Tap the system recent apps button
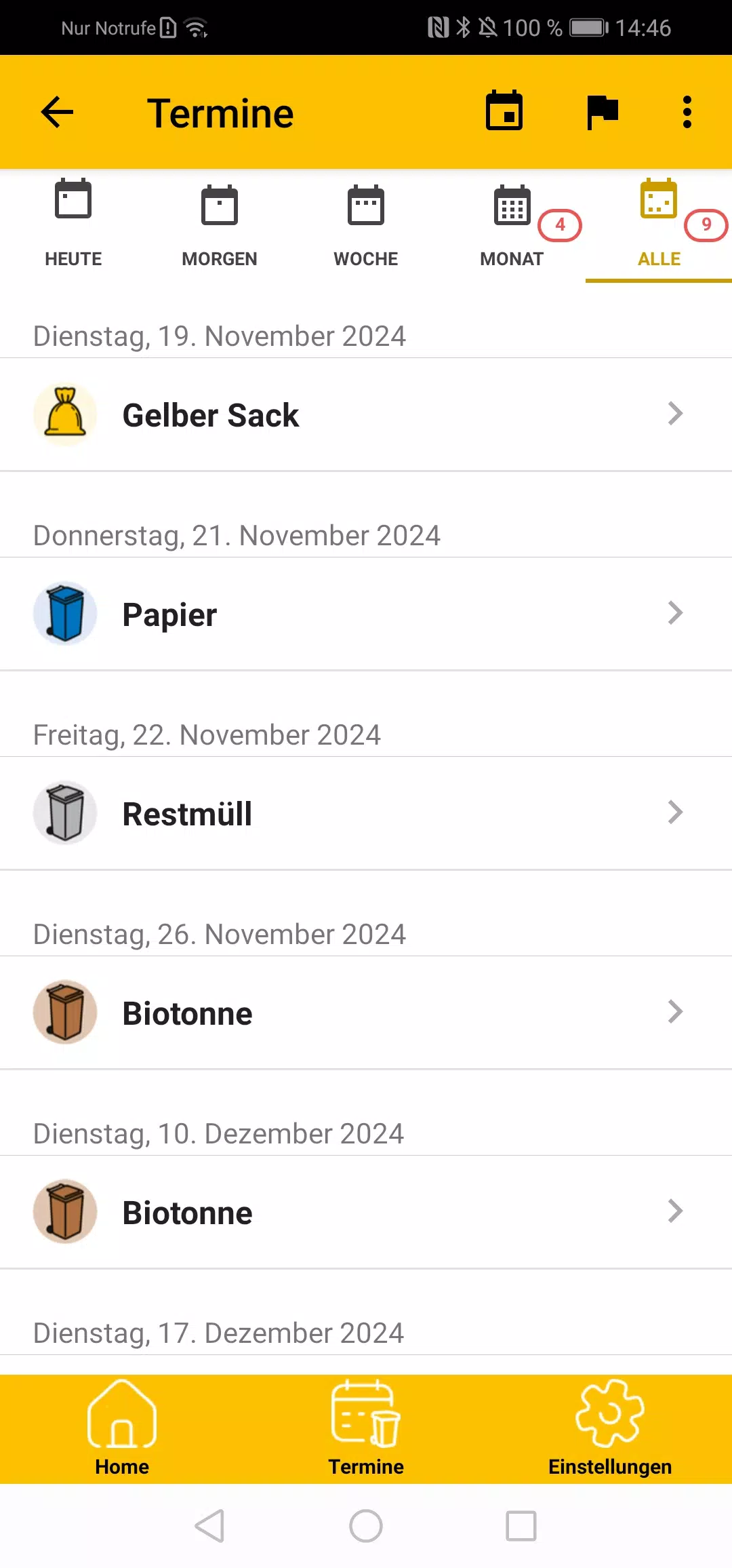The height and width of the screenshot is (1568, 732). point(521,1526)
